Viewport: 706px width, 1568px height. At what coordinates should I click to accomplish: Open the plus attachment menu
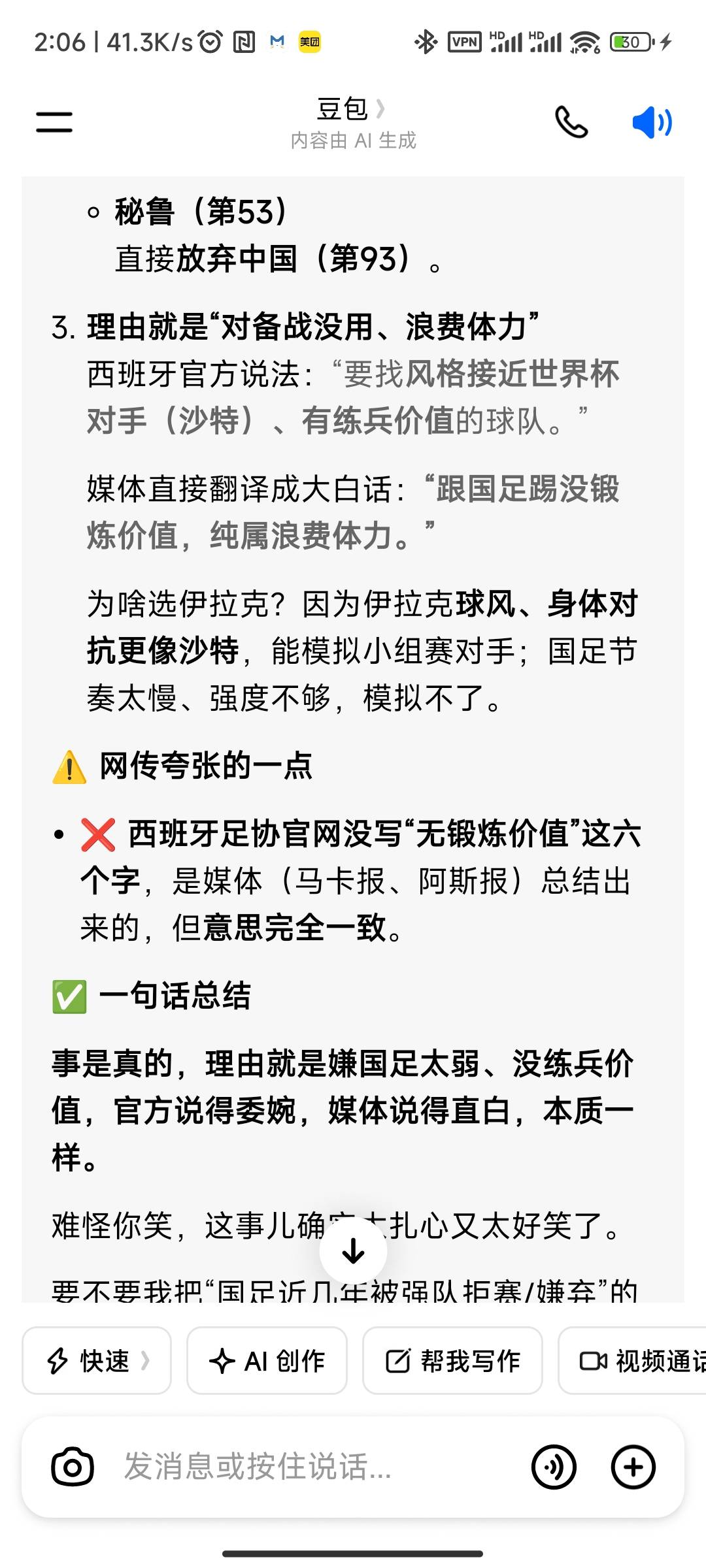click(633, 1467)
